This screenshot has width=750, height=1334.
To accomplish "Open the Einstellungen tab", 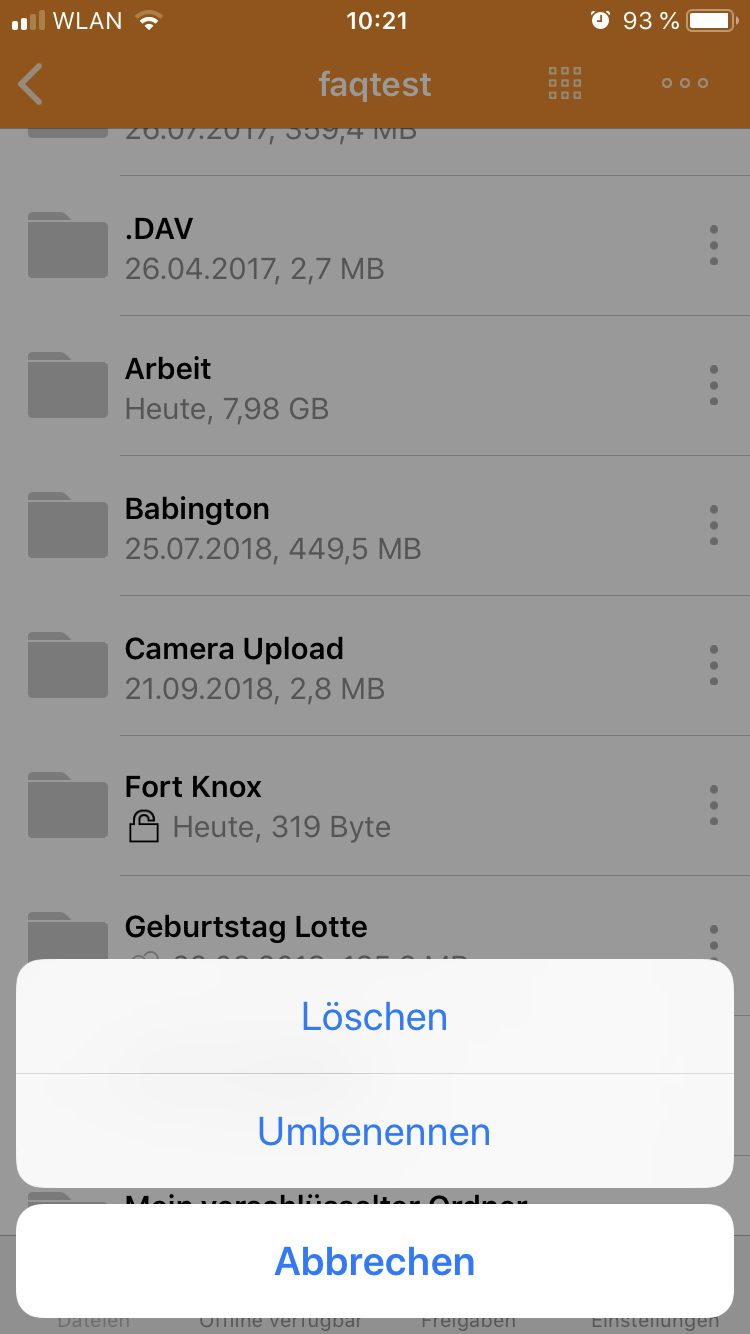I will coord(657,1318).
